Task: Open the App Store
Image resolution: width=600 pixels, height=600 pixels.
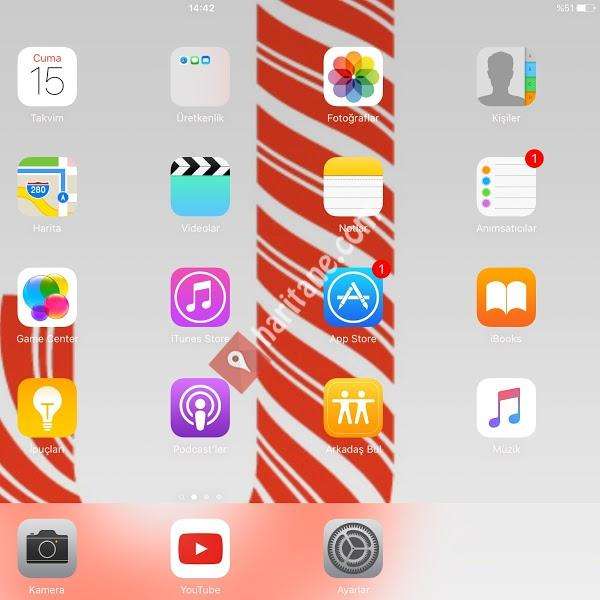Action: click(353, 298)
